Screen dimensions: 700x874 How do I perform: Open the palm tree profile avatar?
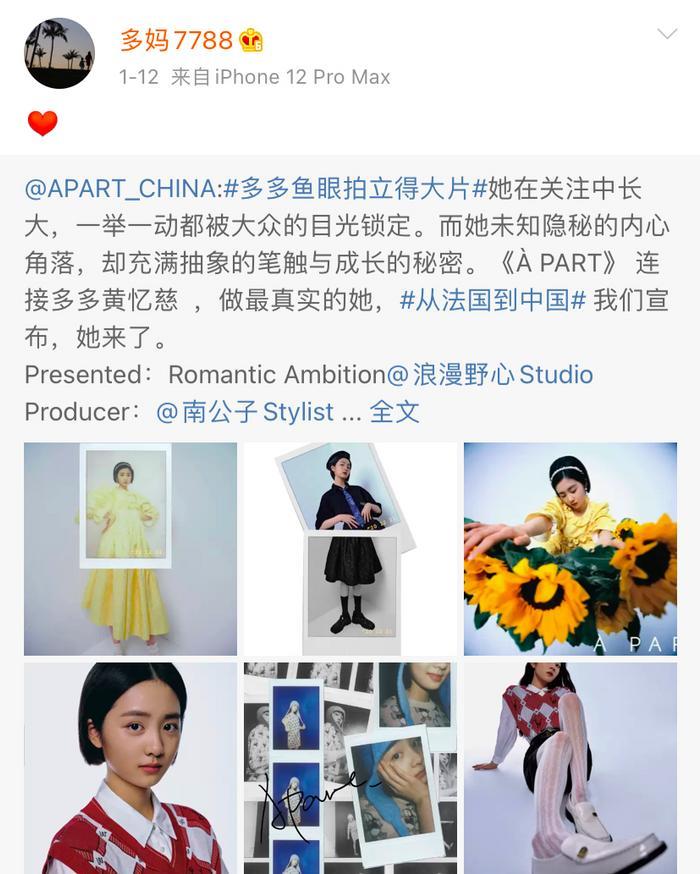point(59,53)
